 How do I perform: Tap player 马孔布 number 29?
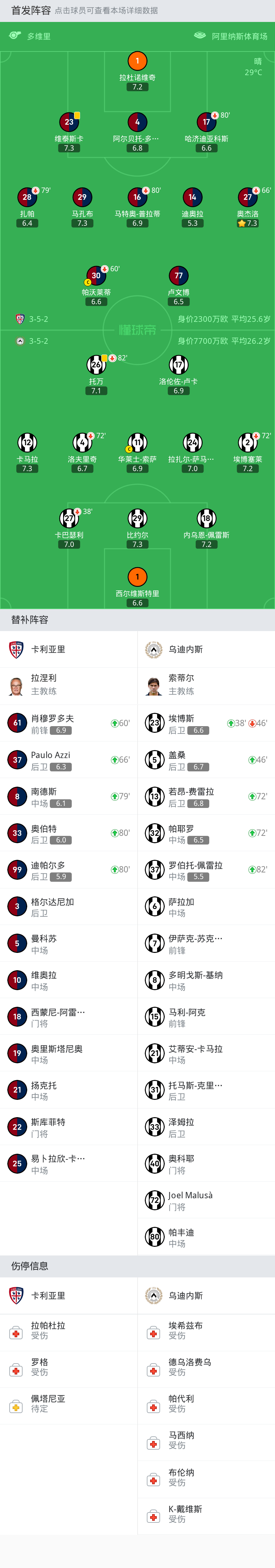click(x=82, y=198)
